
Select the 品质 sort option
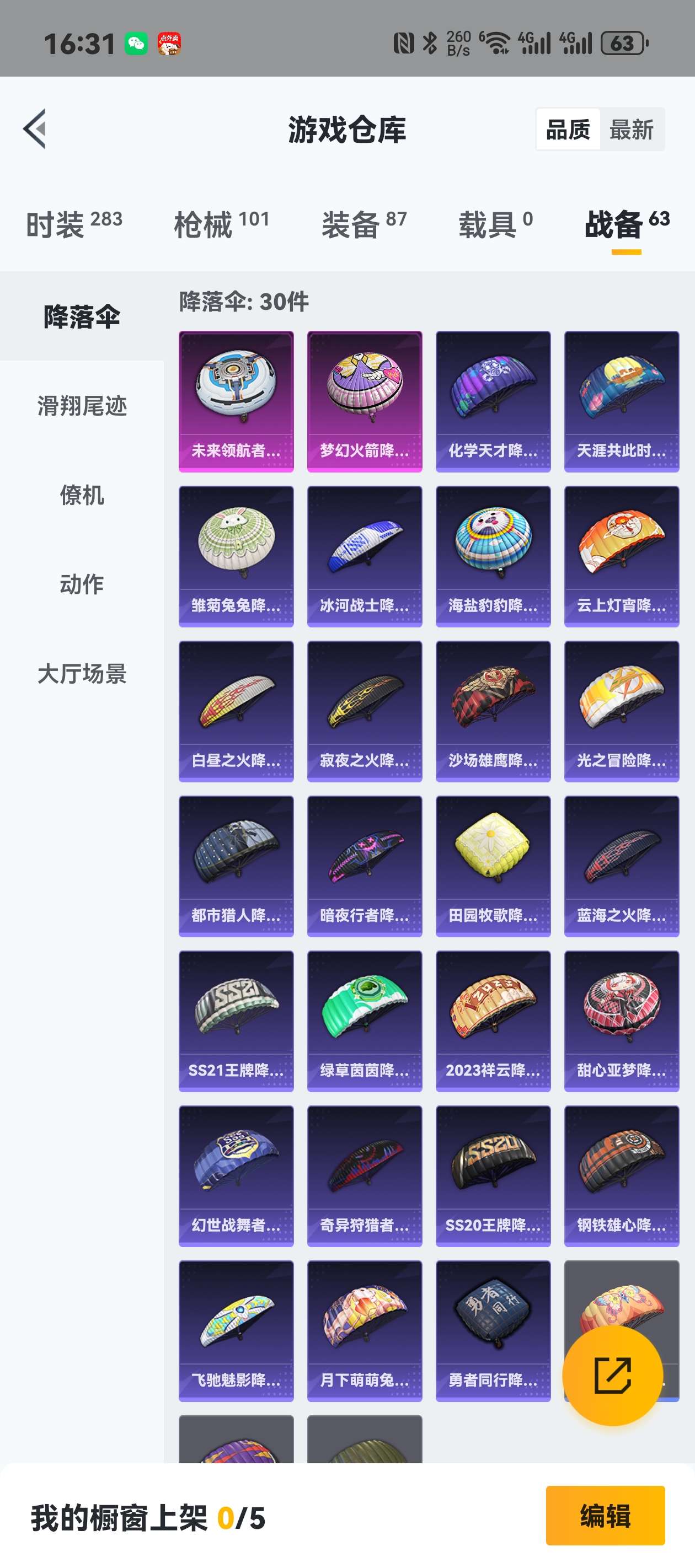click(x=568, y=130)
